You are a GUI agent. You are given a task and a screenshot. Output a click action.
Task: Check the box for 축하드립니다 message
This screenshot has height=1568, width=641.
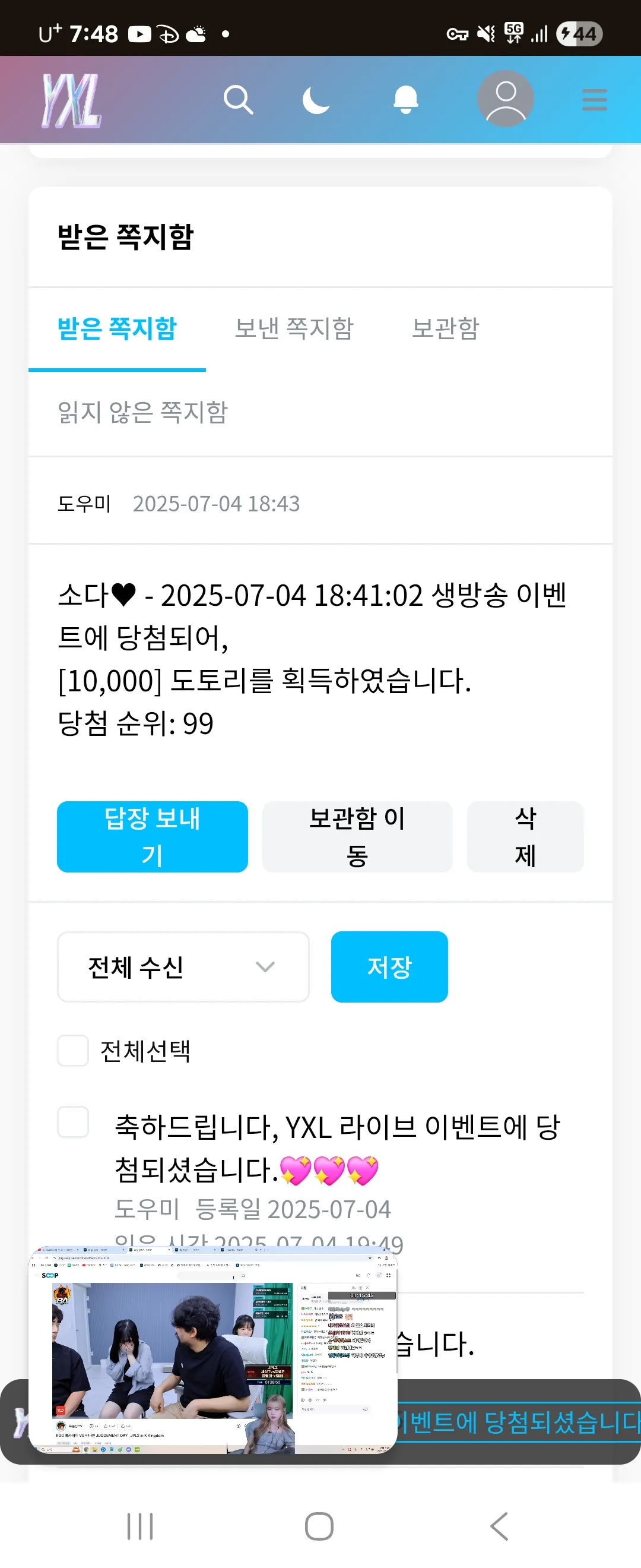coord(73,1121)
